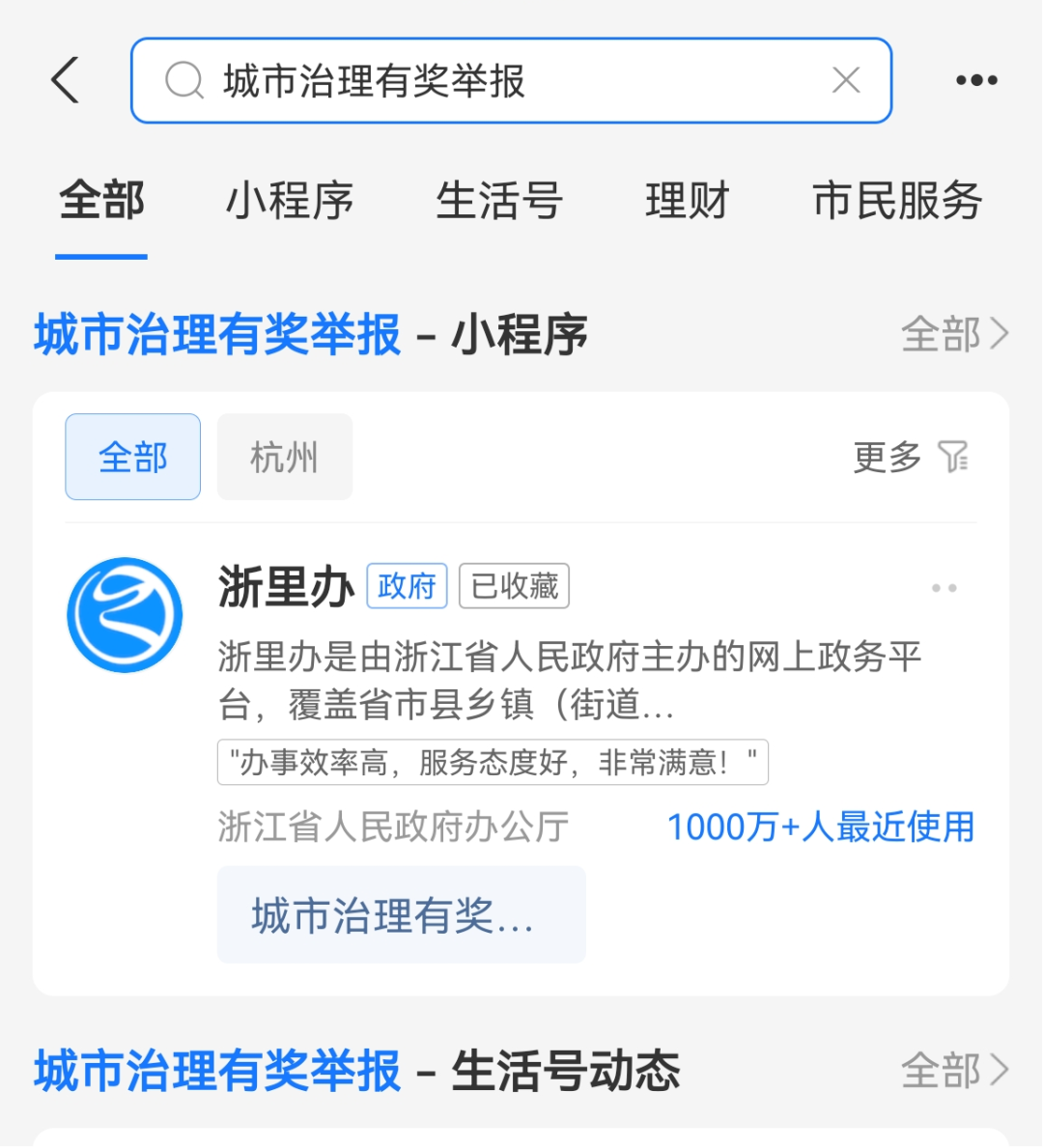
Task: Clear the search text with the X
Action: 846,81
